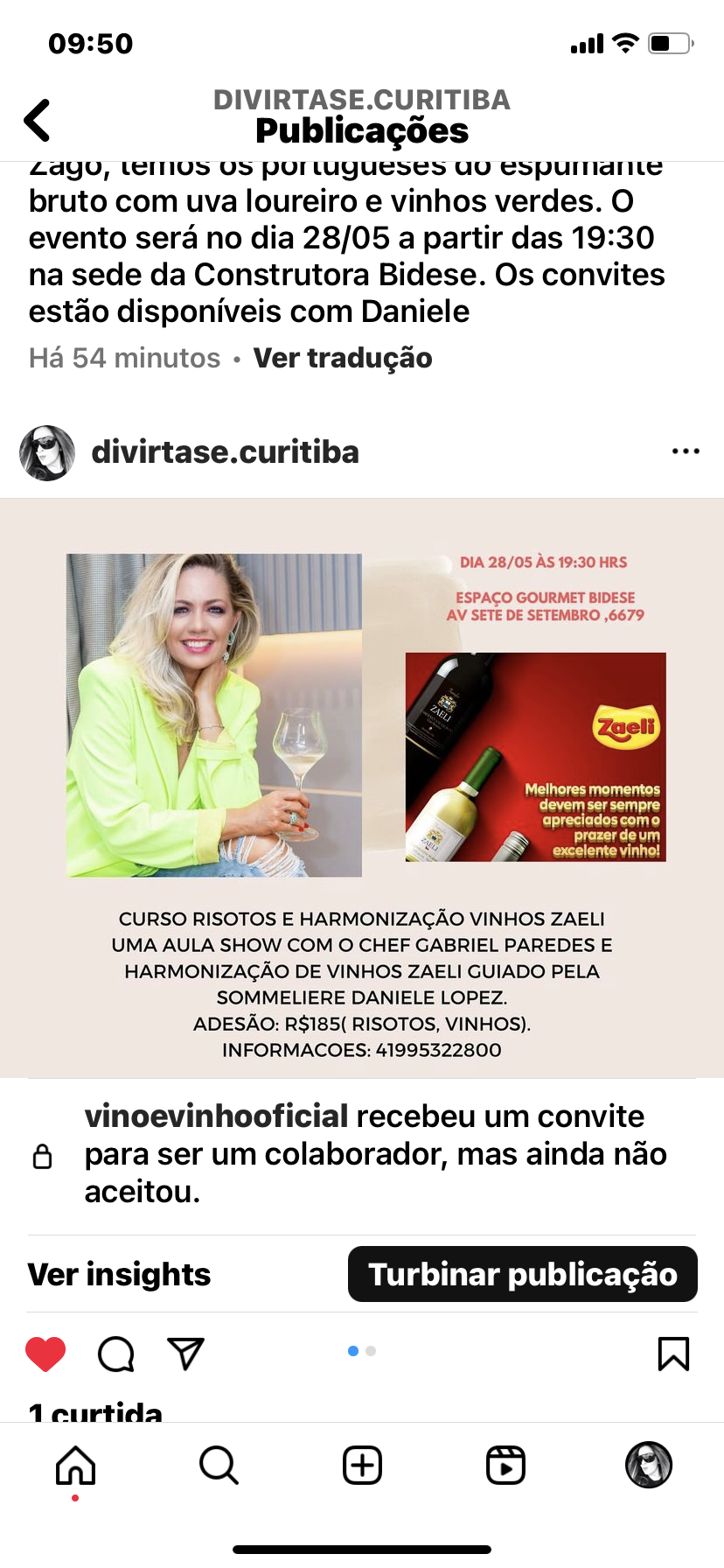The image size is (724, 1568).
Task: Unlike the post with the heart icon
Action: (x=45, y=1354)
